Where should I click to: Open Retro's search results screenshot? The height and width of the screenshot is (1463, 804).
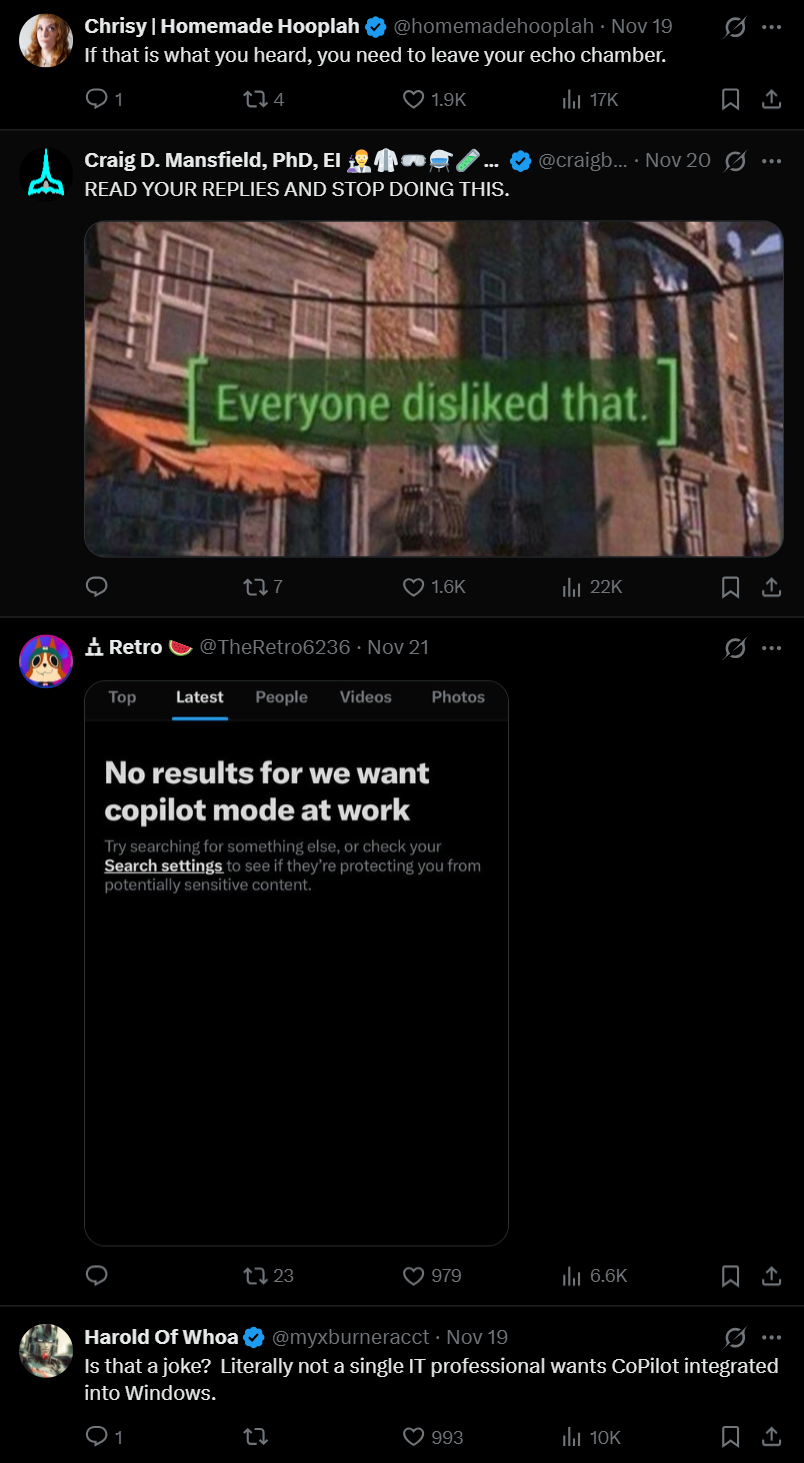coord(296,963)
